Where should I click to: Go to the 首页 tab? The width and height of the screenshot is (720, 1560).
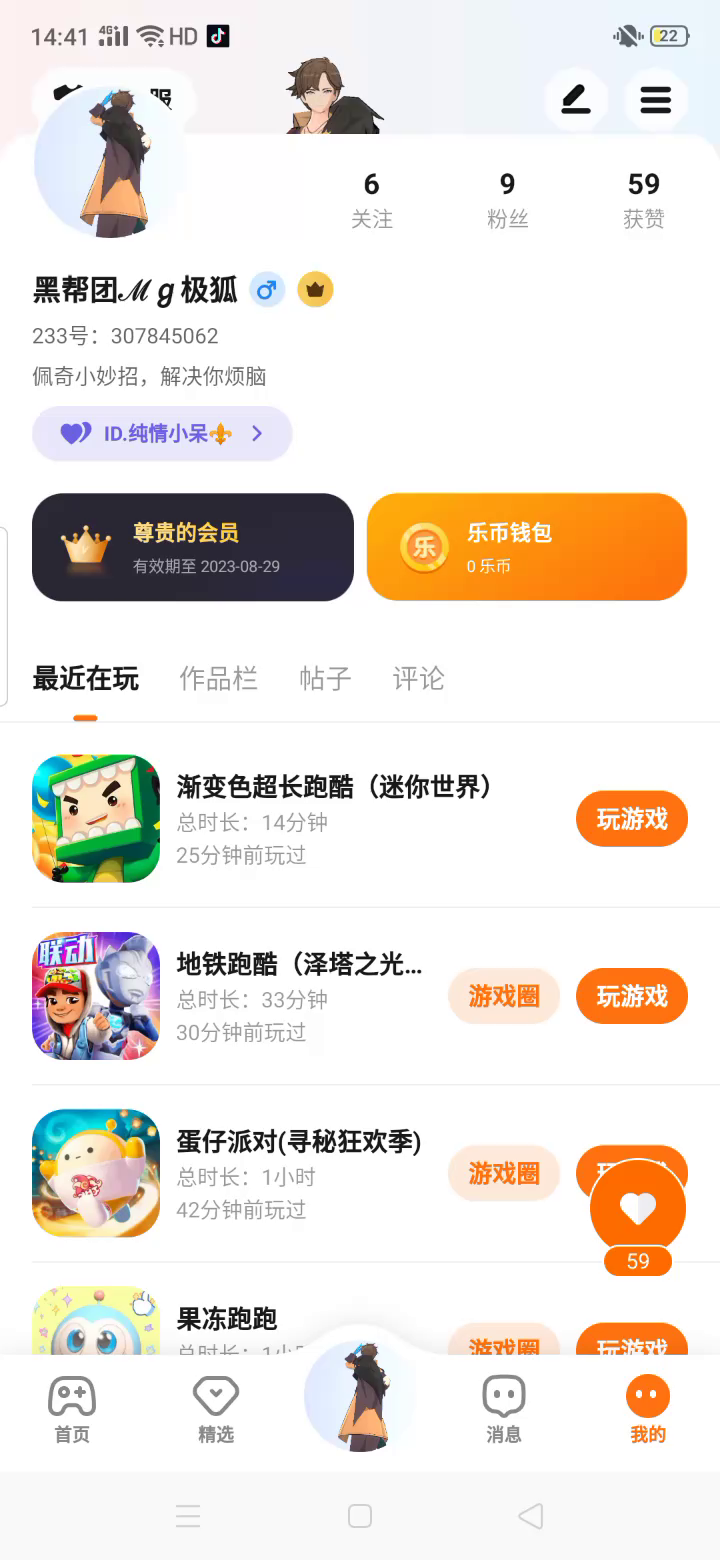point(72,1409)
